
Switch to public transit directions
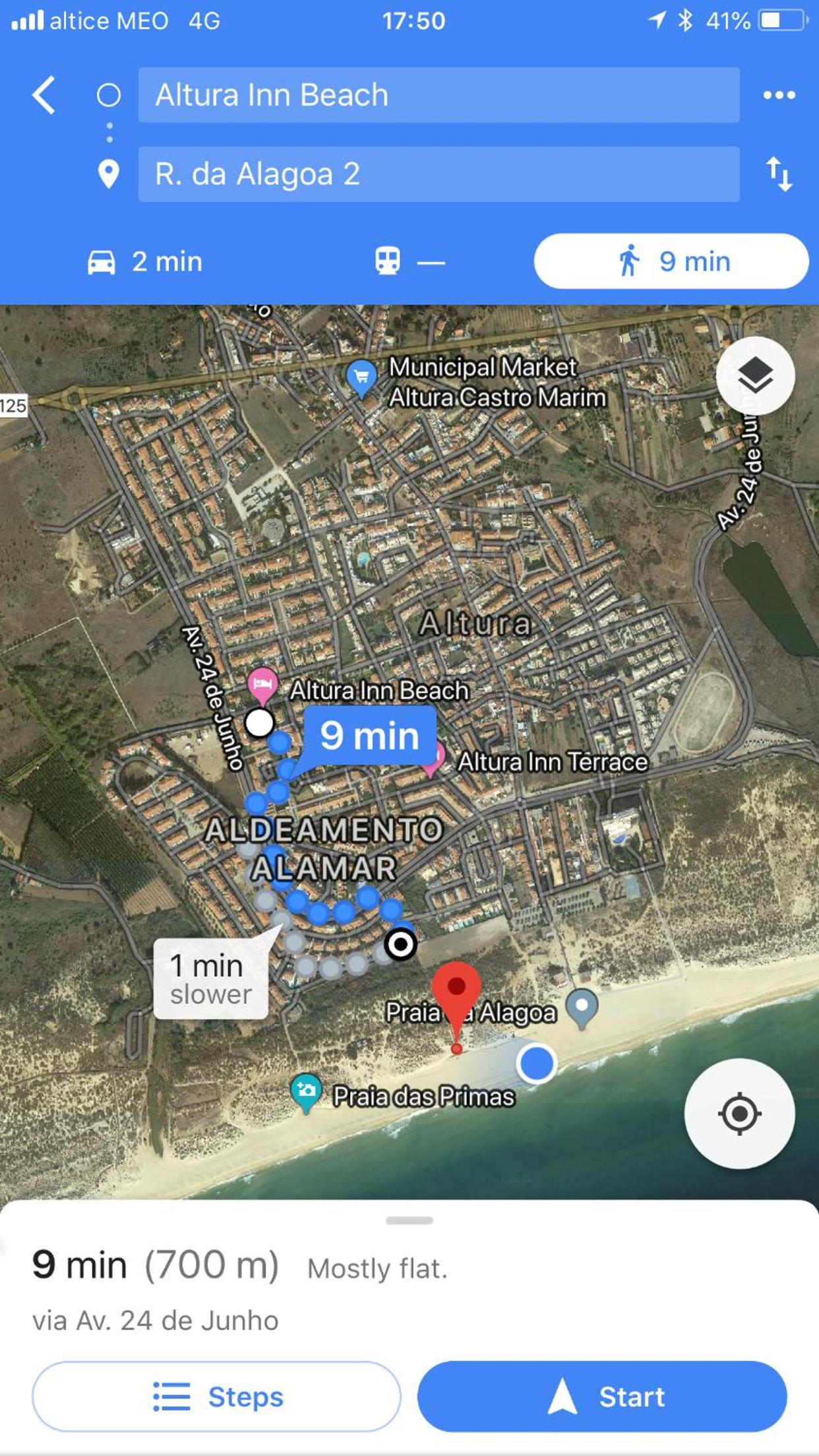pyautogui.click(x=409, y=262)
